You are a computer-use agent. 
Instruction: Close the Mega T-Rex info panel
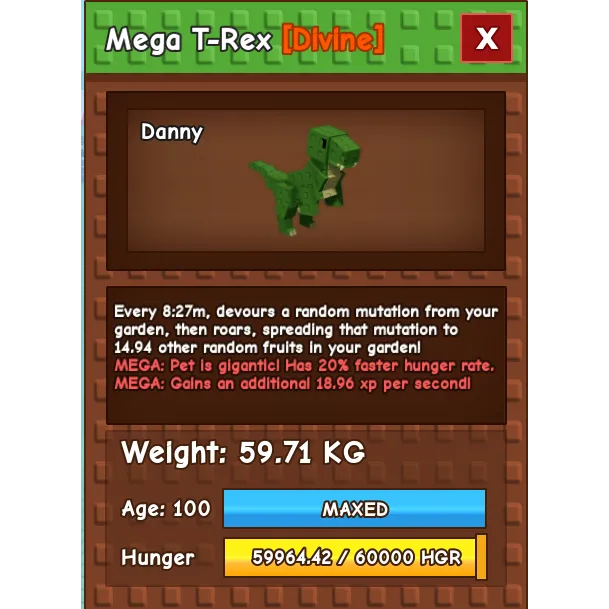486,39
